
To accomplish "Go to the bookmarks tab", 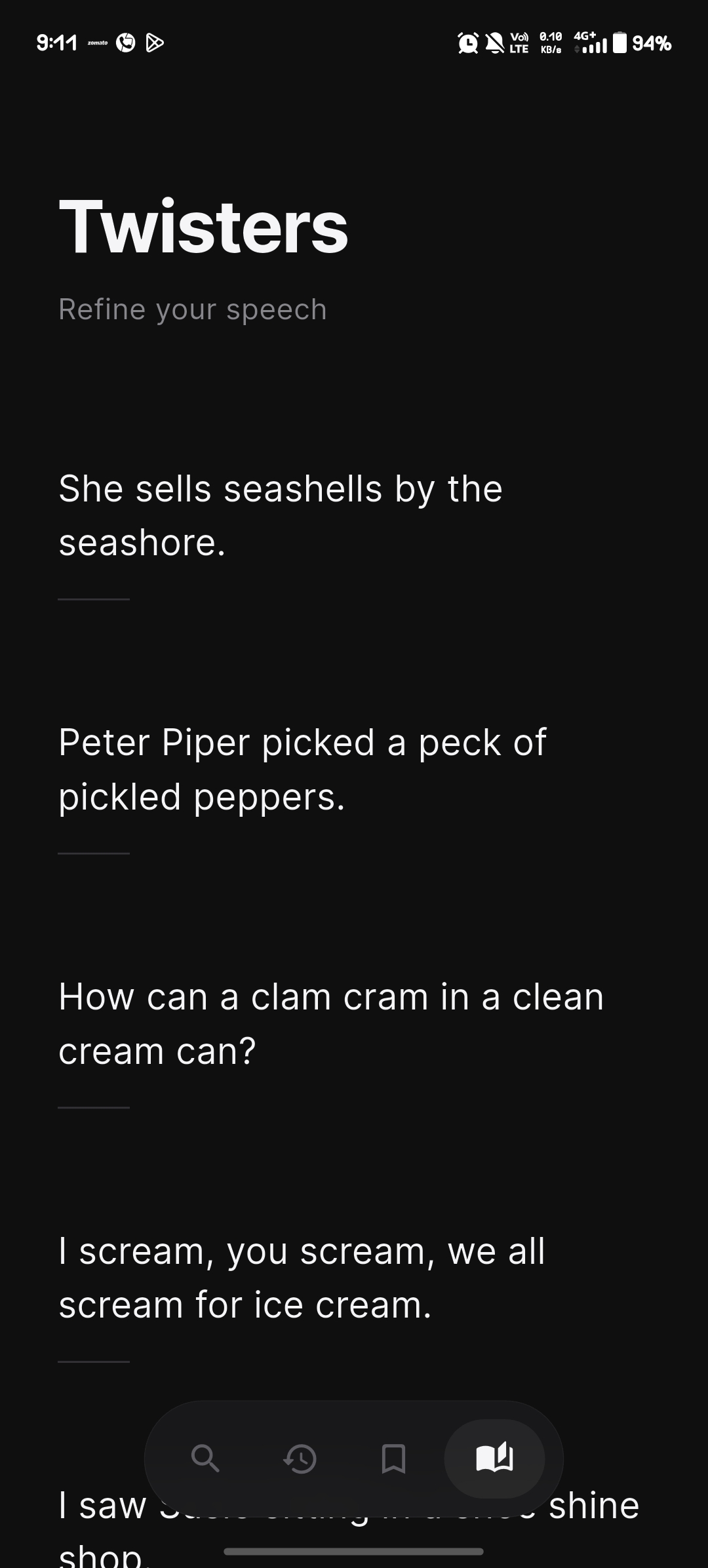I will 393,1459.
